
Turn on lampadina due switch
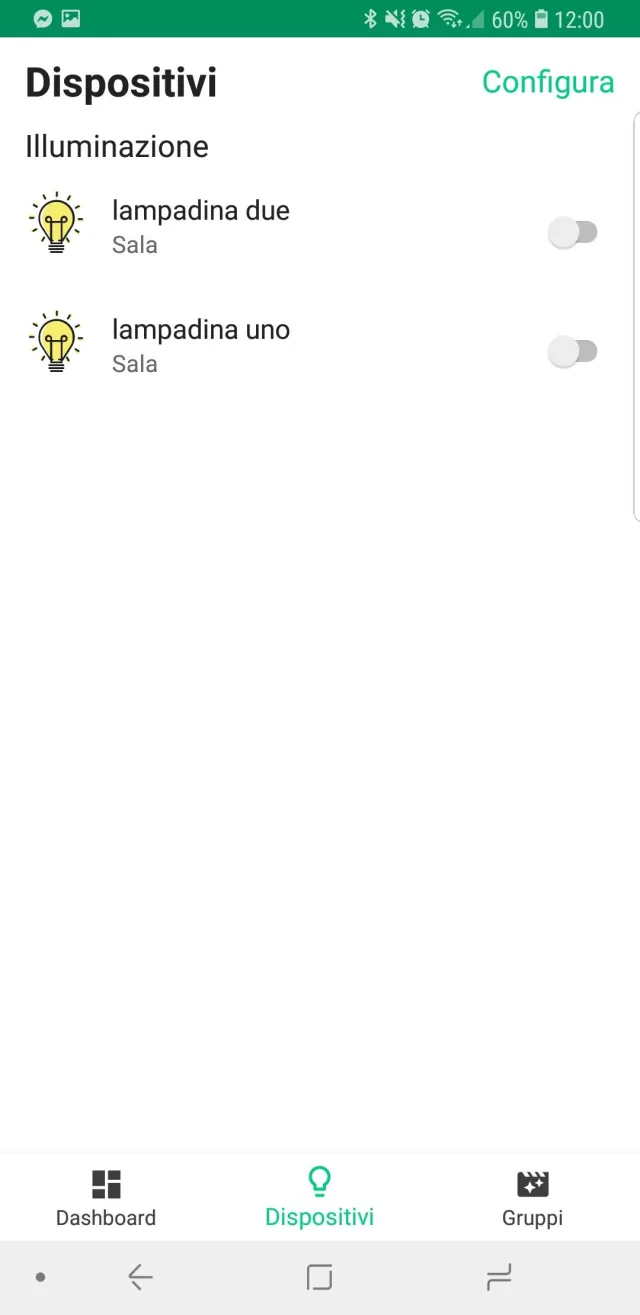572,233
